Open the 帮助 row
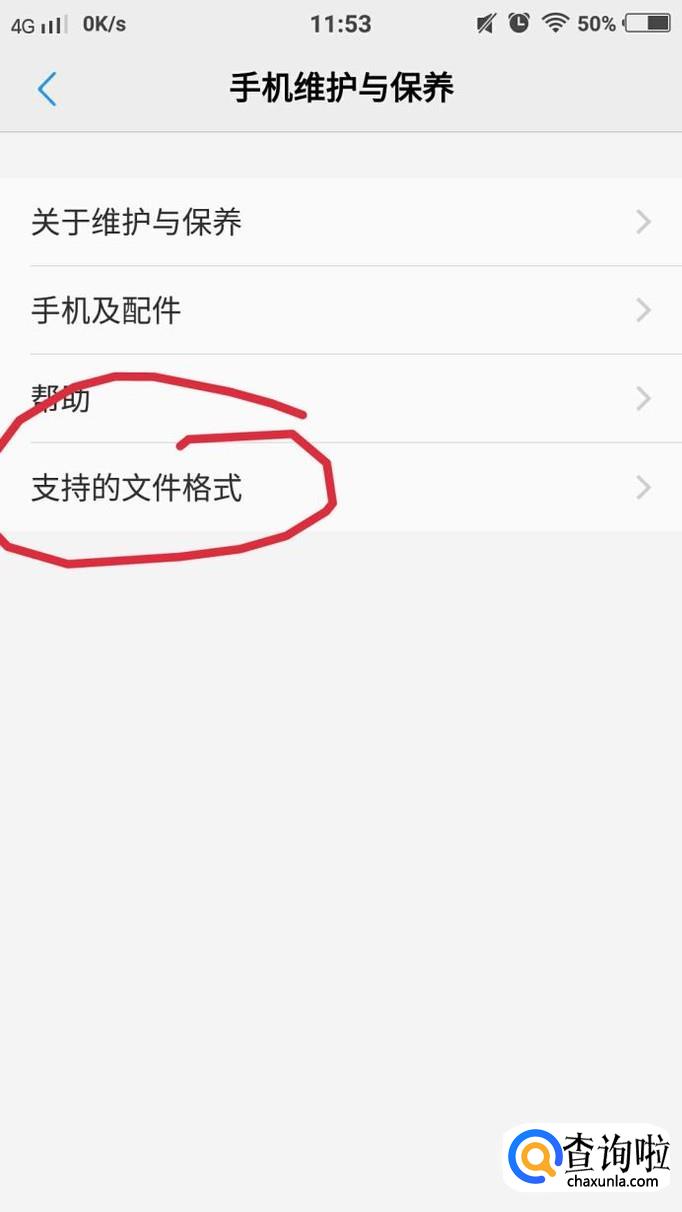The height and width of the screenshot is (1212, 682). (340, 398)
